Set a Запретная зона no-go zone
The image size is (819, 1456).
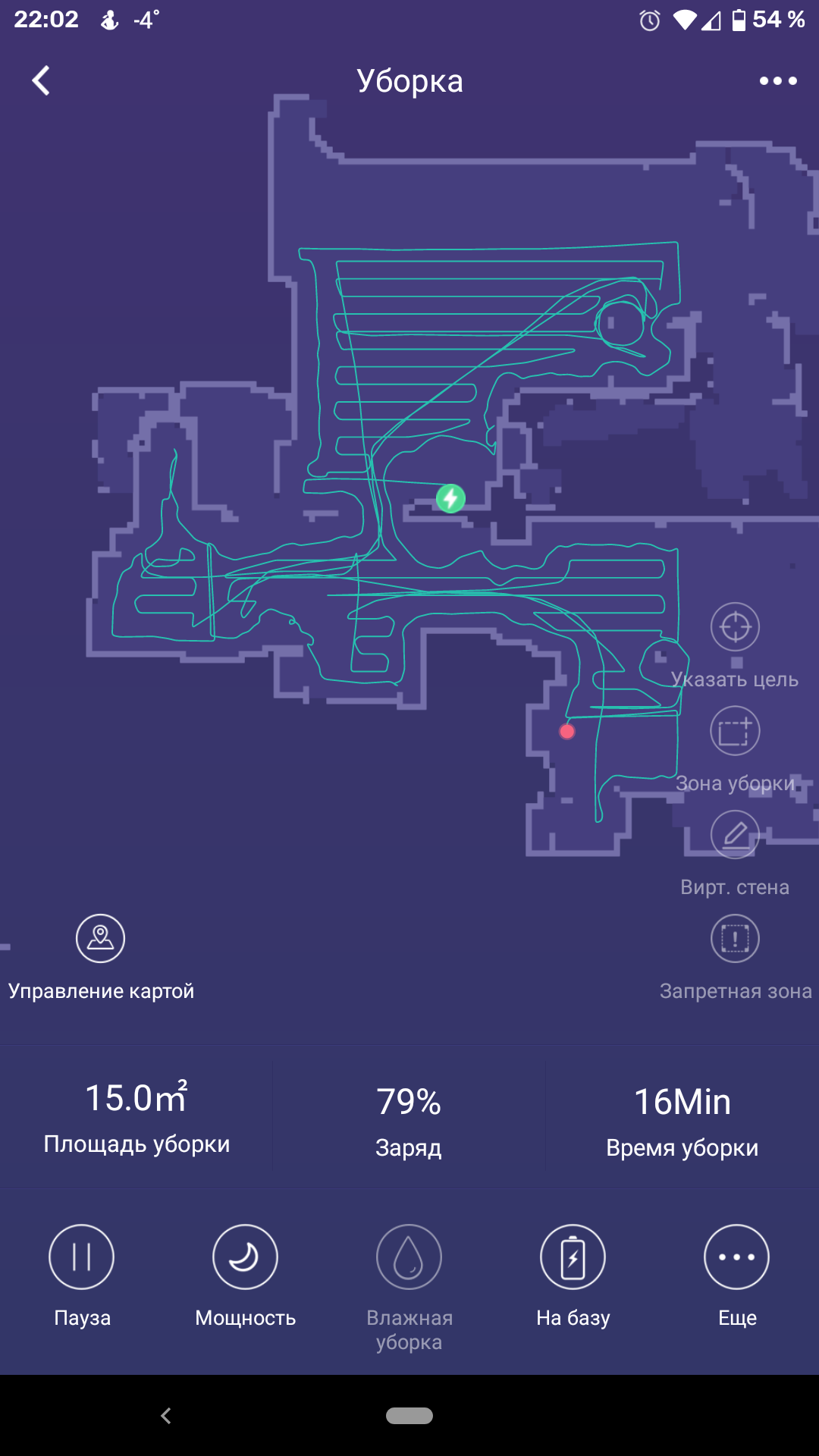tap(735, 939)
